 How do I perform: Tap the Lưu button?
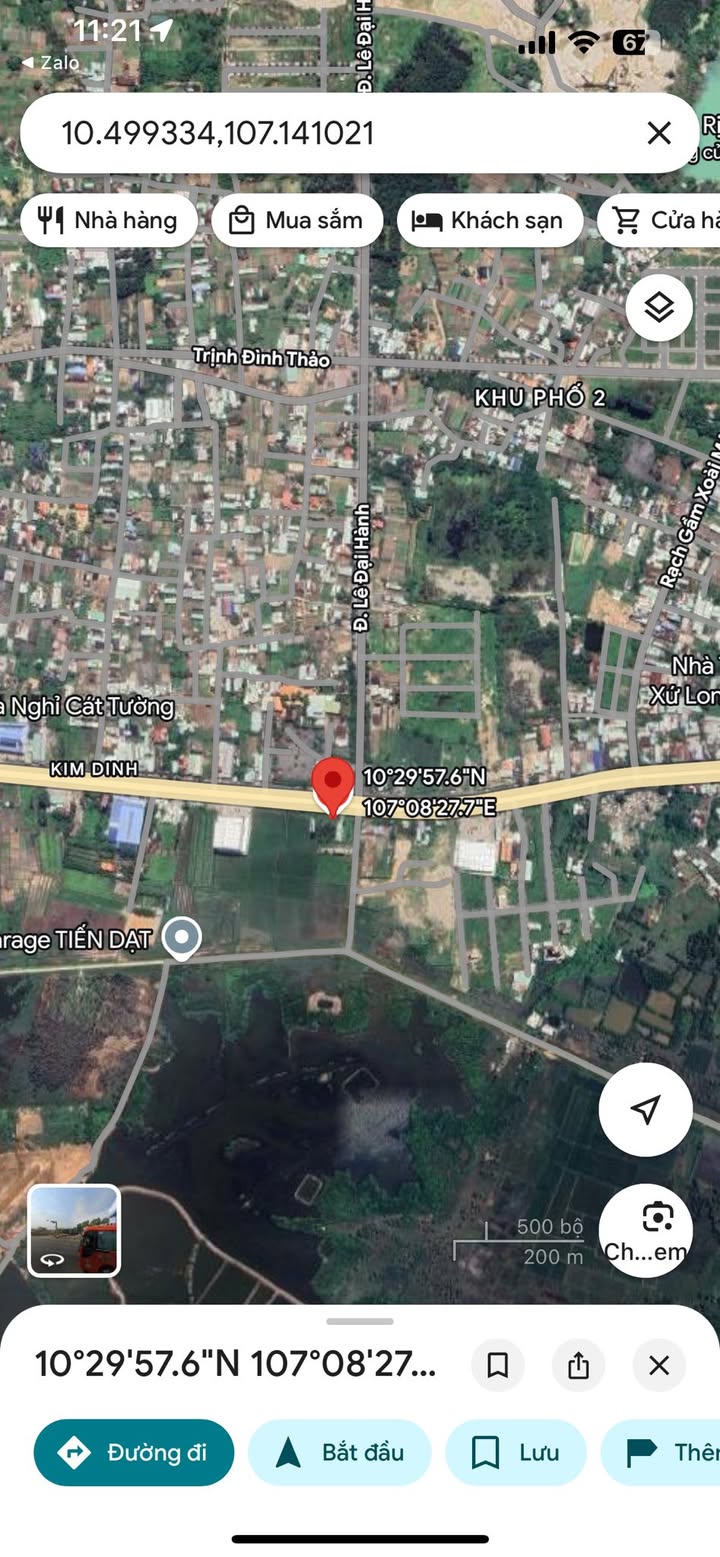[515, 1453]
